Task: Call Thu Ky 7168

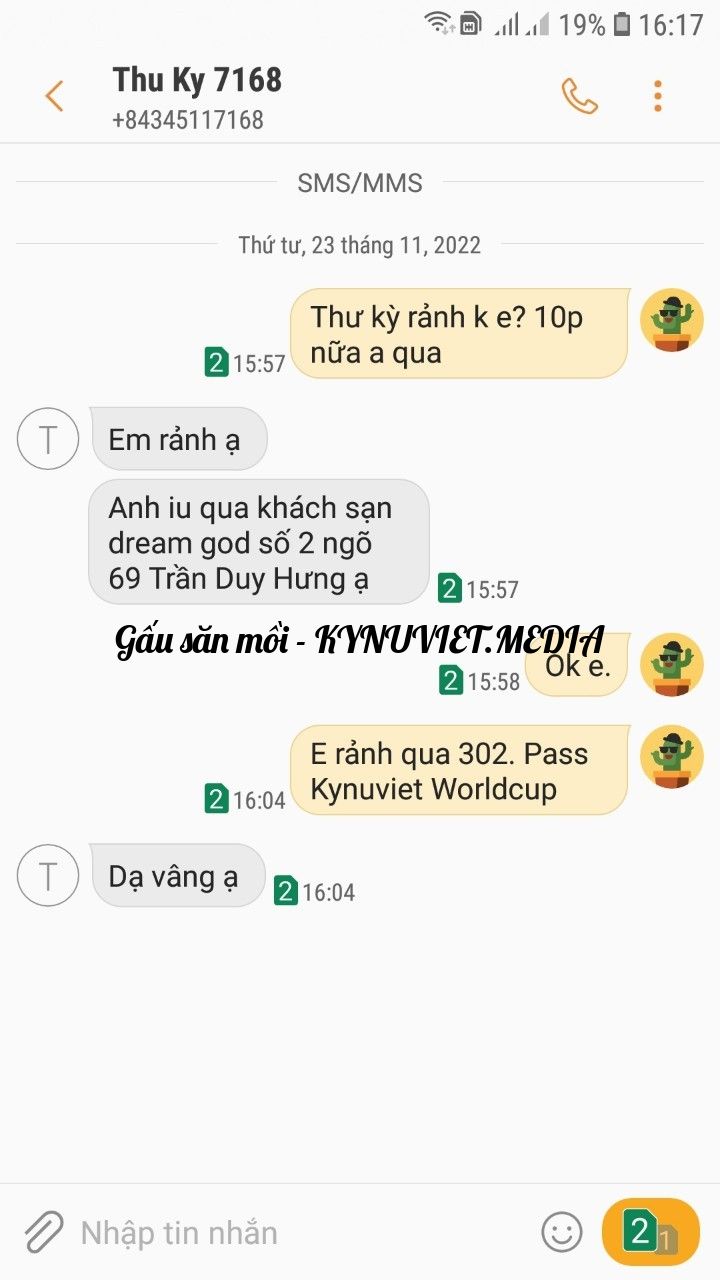Action: [579, 97]
